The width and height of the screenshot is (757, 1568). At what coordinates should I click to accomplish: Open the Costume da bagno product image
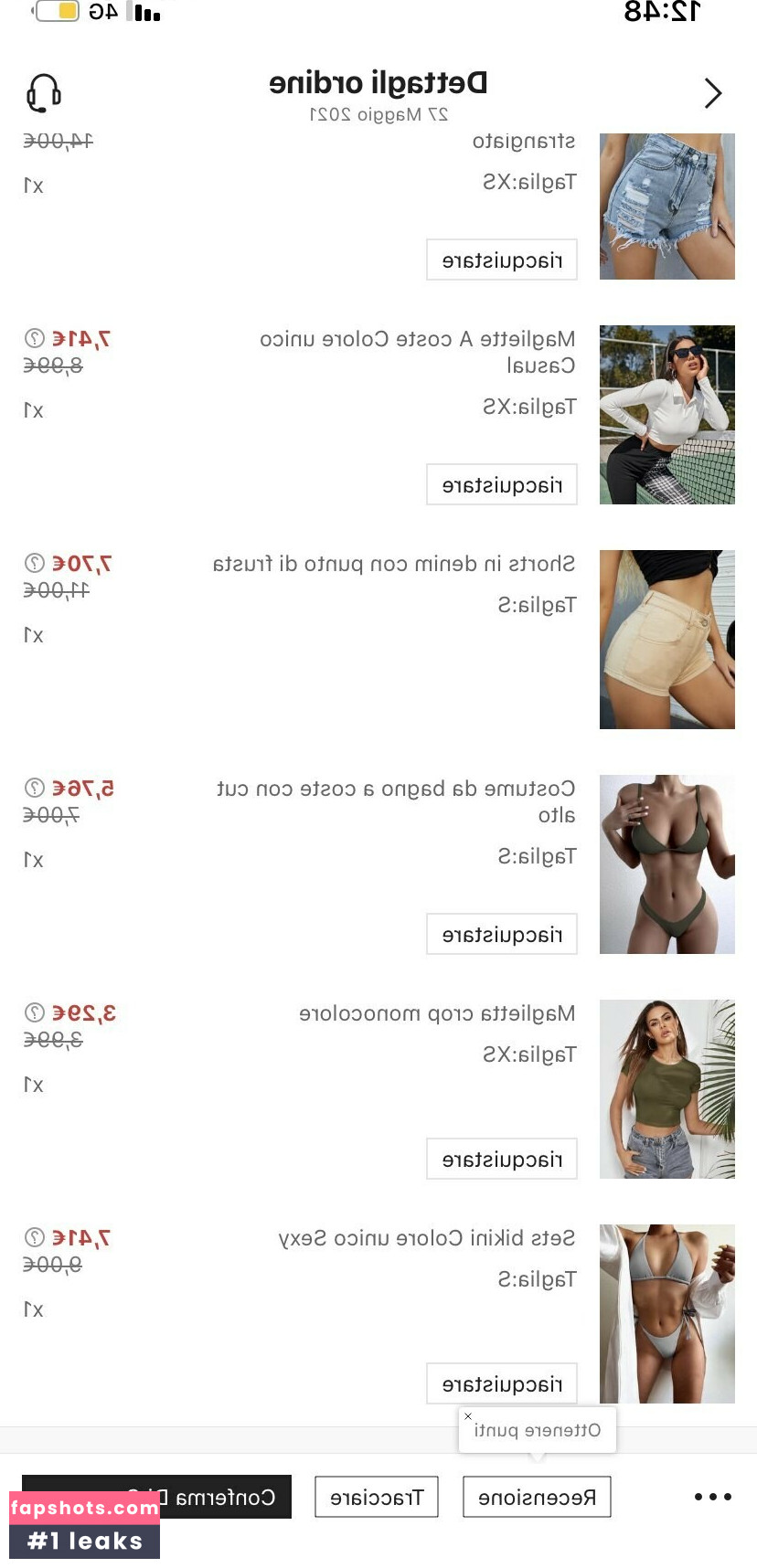click(666, 864)
